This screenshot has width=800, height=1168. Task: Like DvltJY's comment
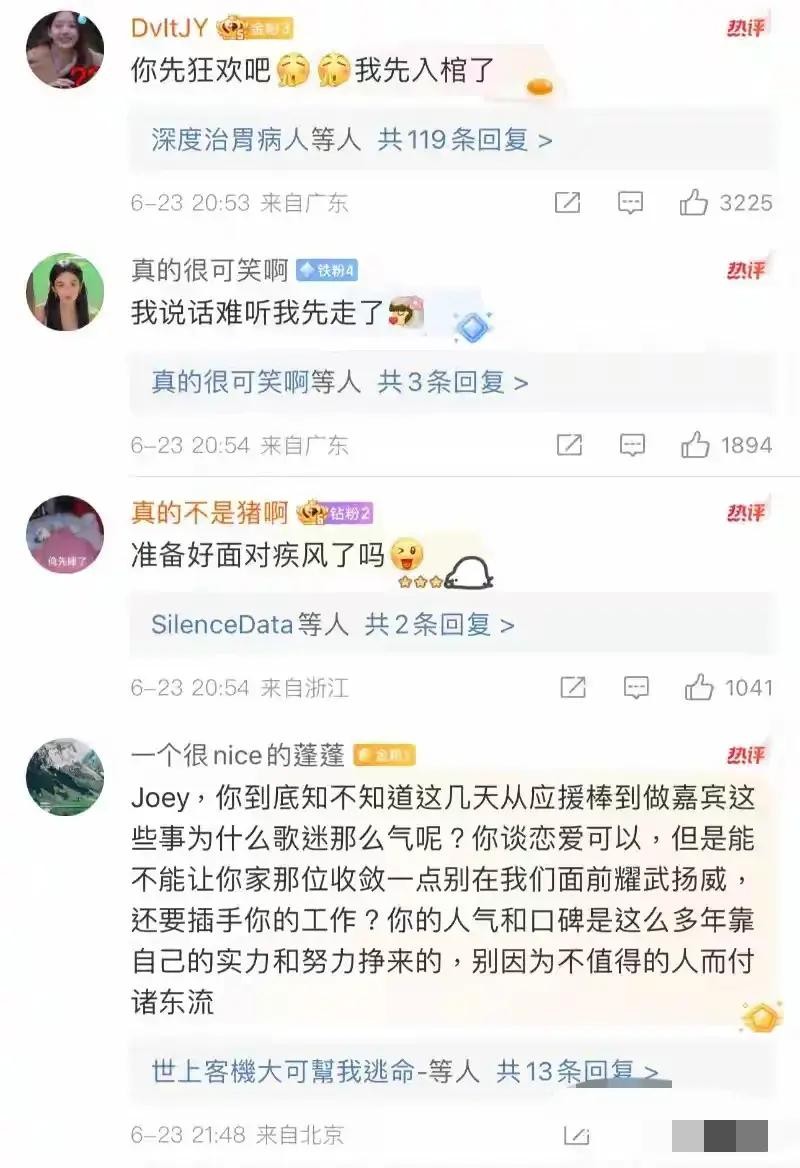tap(694, 203)
